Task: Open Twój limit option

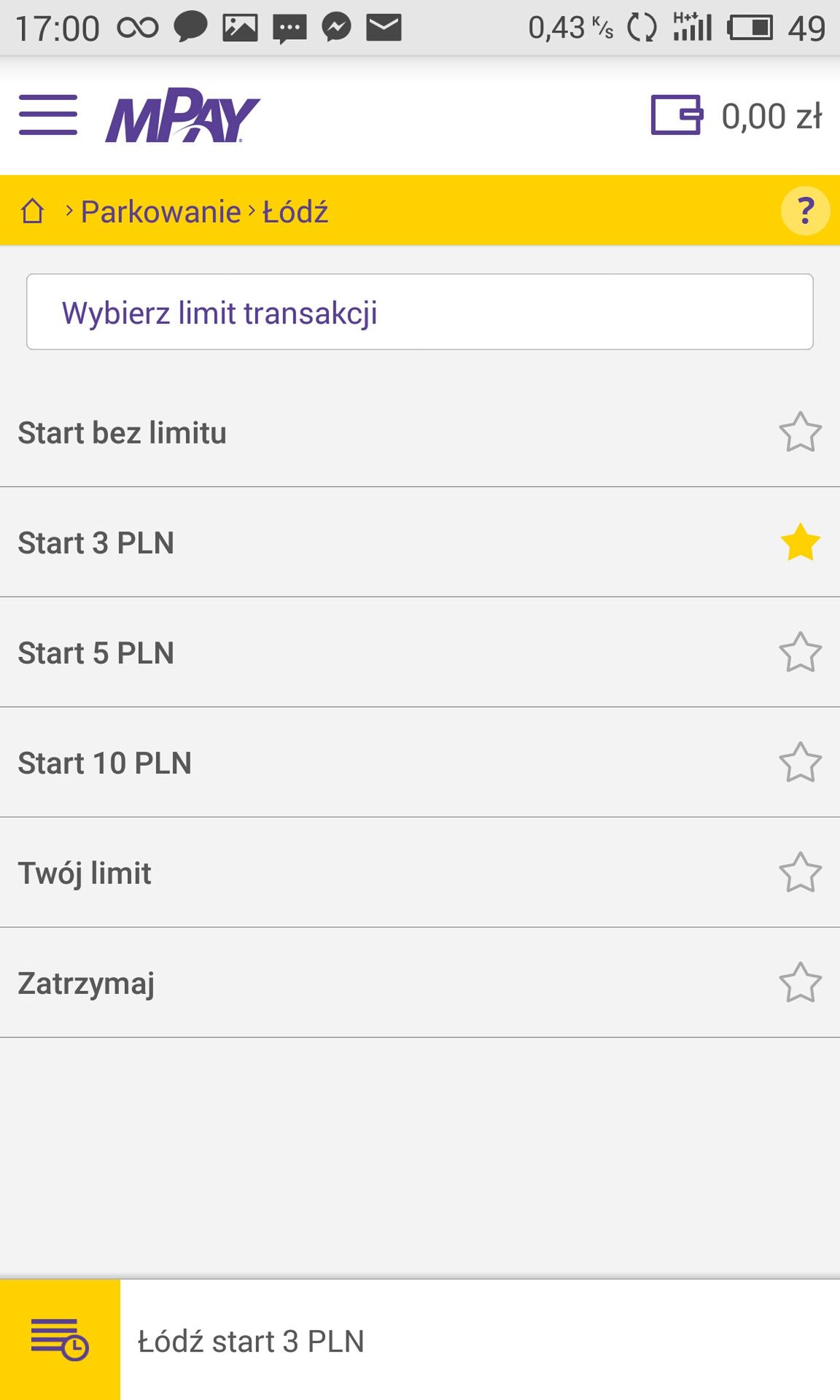Action: click(x=420, y=873)
